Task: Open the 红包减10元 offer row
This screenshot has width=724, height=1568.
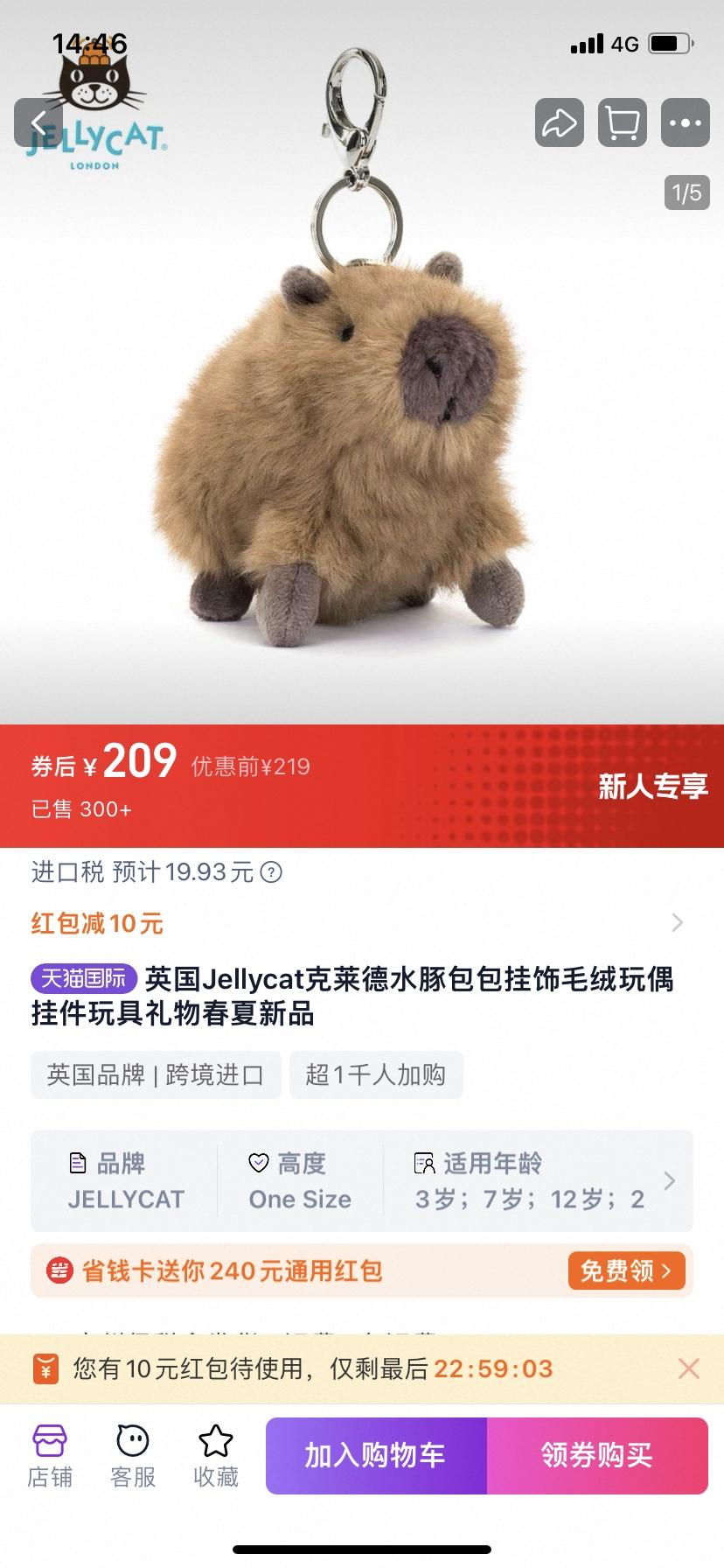Action: click(x=359, y=923)
